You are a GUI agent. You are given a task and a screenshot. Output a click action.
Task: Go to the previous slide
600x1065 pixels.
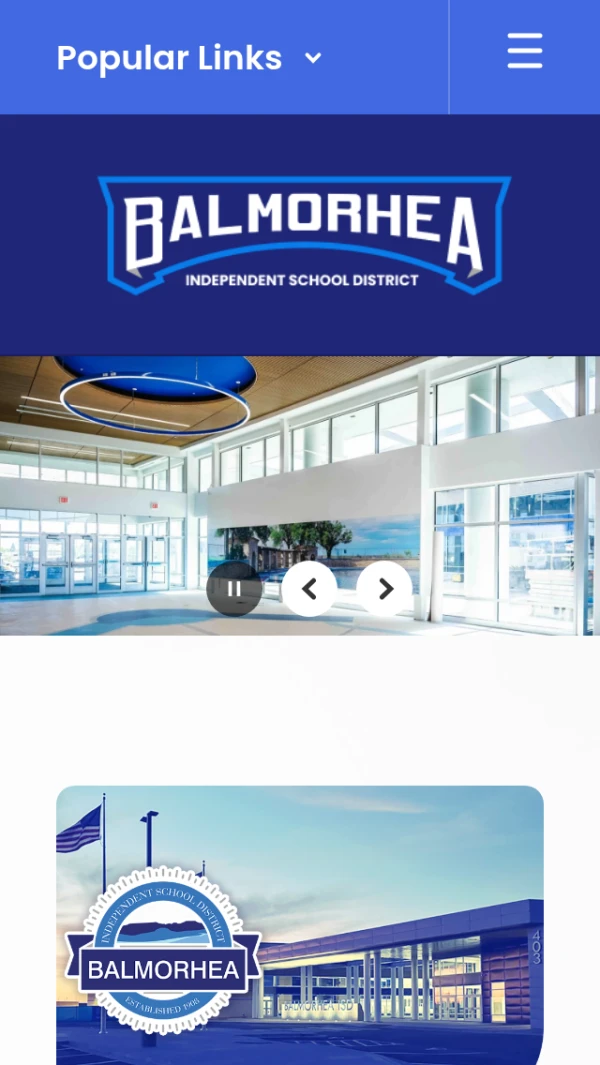click(x=309, y=589)
